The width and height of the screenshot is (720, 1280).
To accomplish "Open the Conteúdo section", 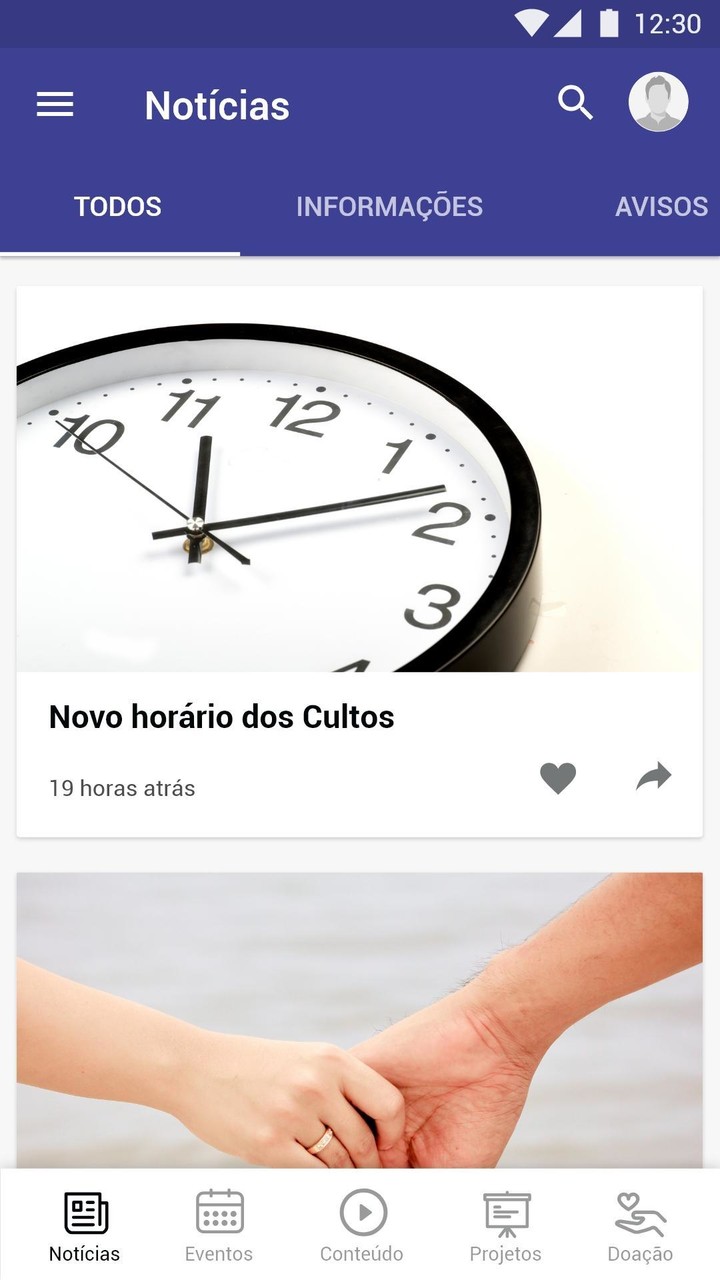I will [x=361, y=1226].
